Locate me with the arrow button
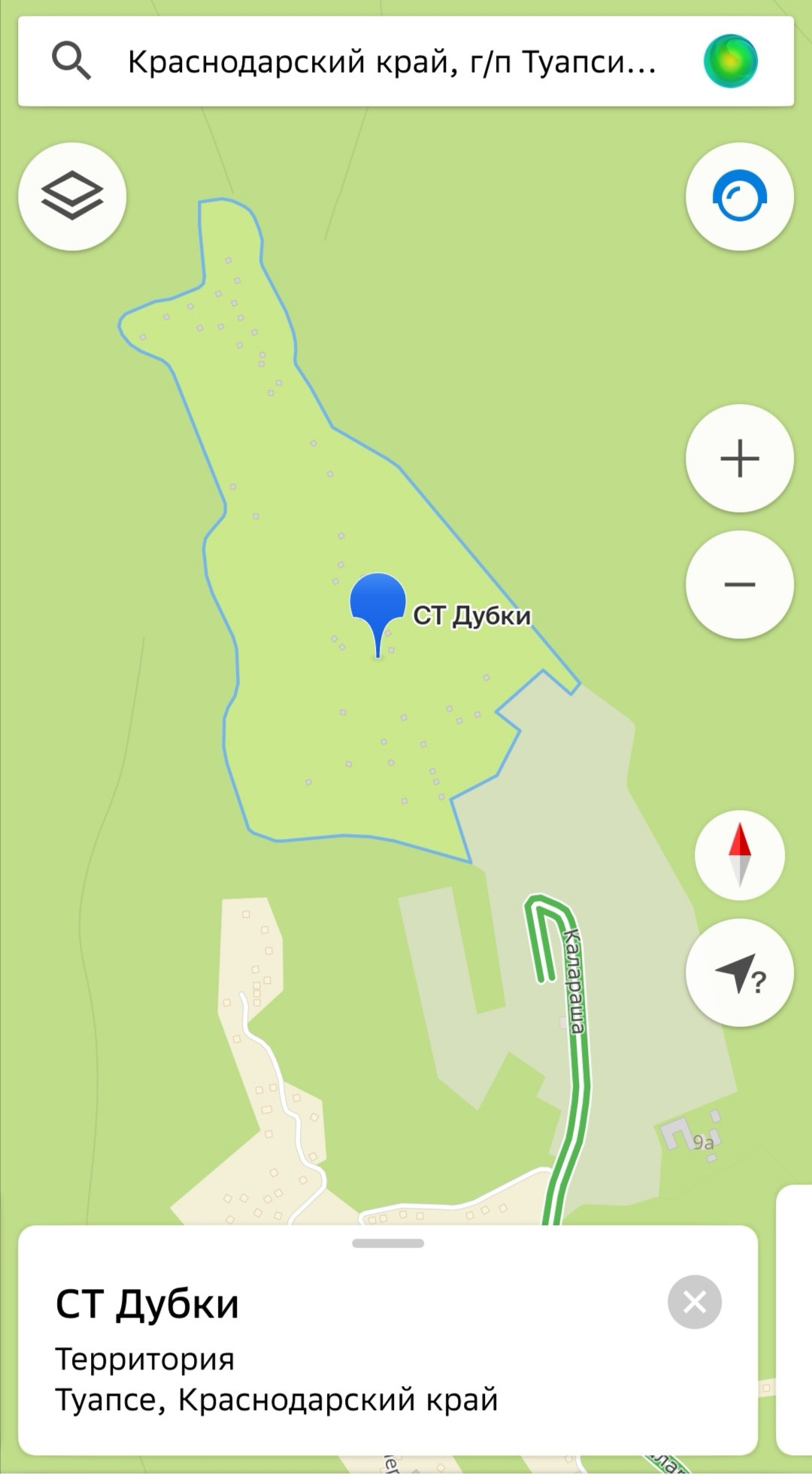 point(739,972)
